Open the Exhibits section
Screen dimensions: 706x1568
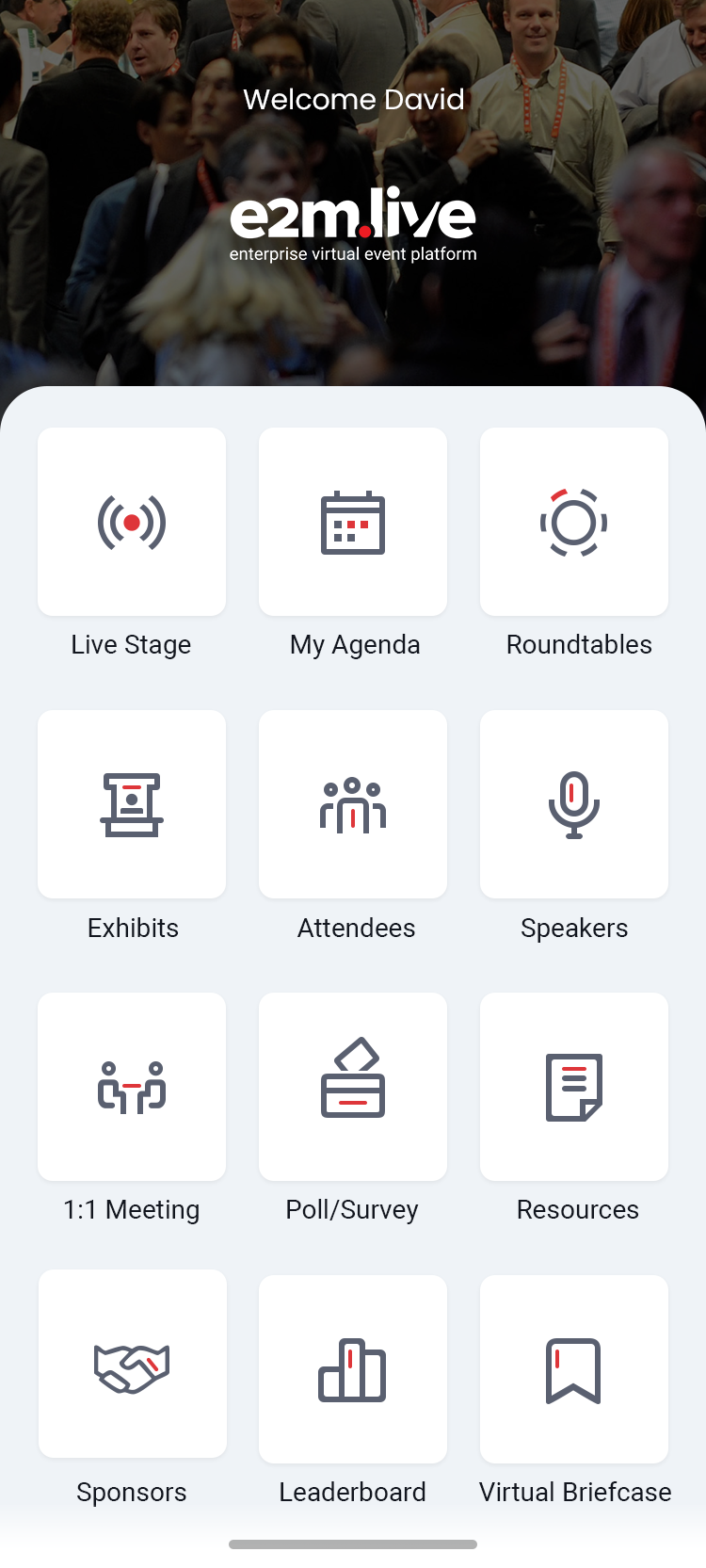(132, 804)
